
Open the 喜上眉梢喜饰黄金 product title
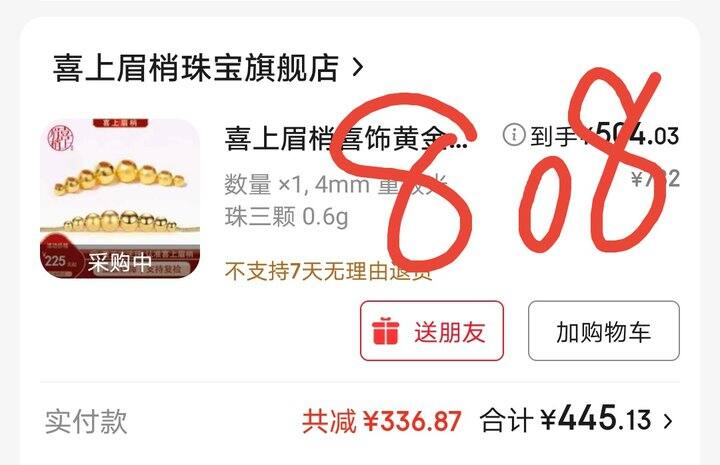(x=346, y=139)
